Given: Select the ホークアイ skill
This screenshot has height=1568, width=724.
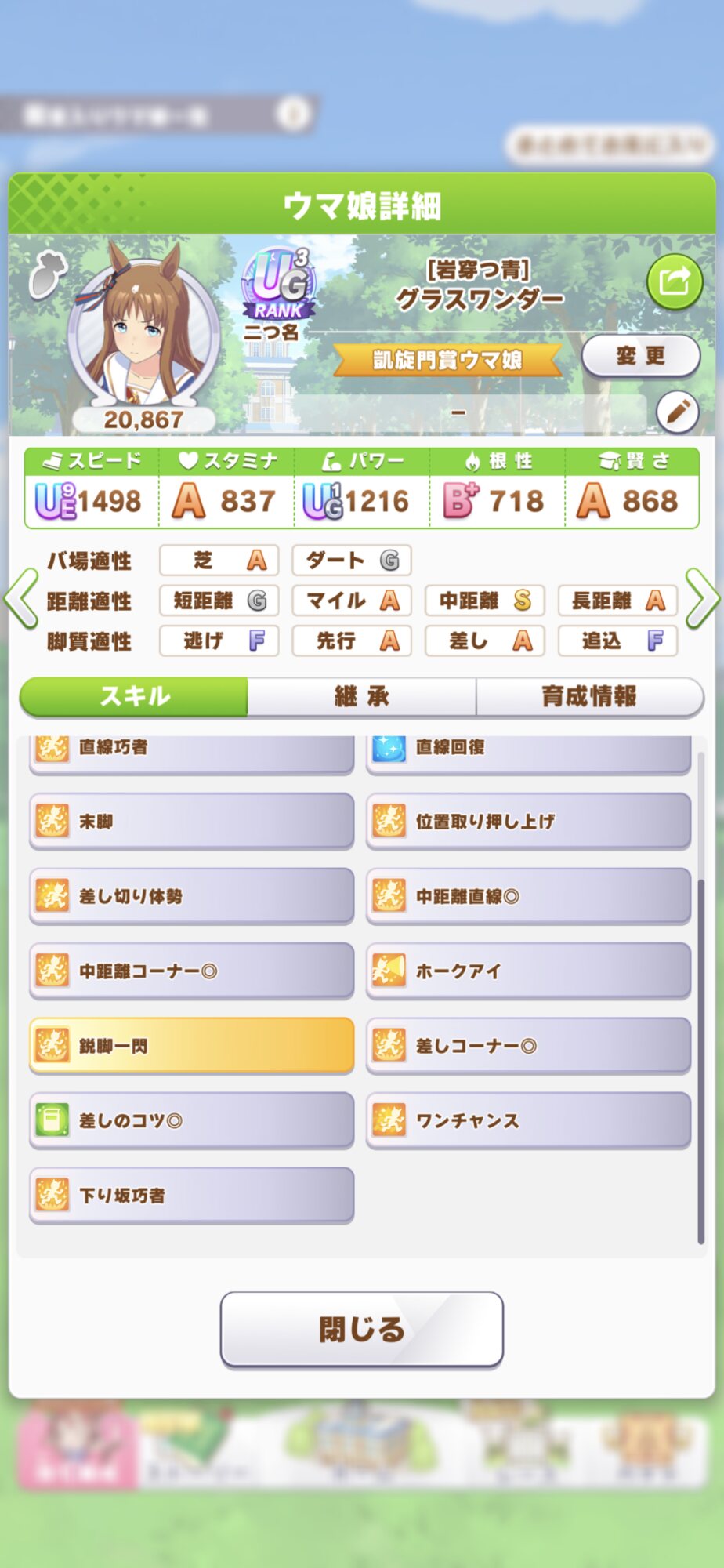Looking at the screenshot, I should point(528,971).
